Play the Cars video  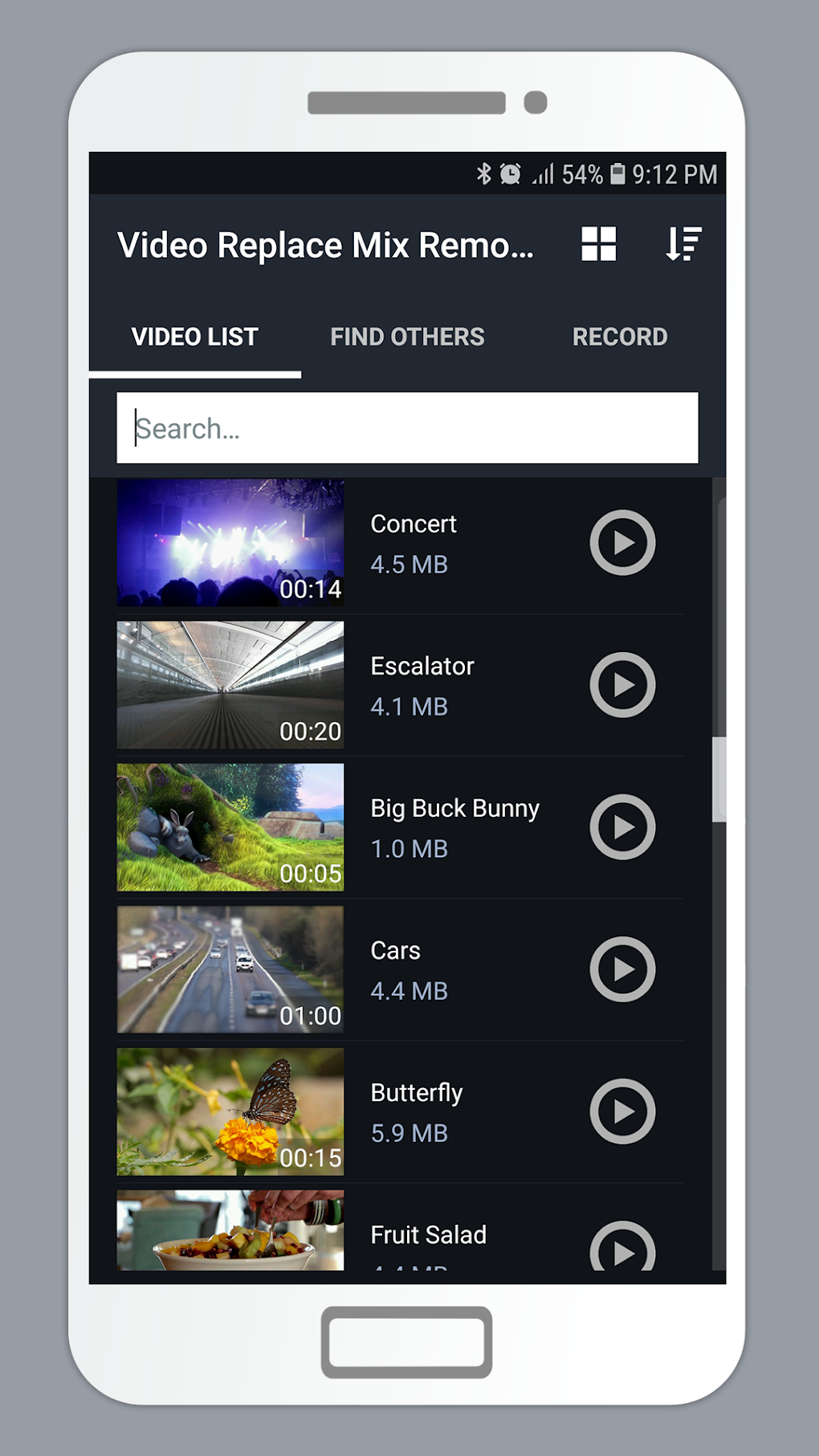tap(622, 969)
